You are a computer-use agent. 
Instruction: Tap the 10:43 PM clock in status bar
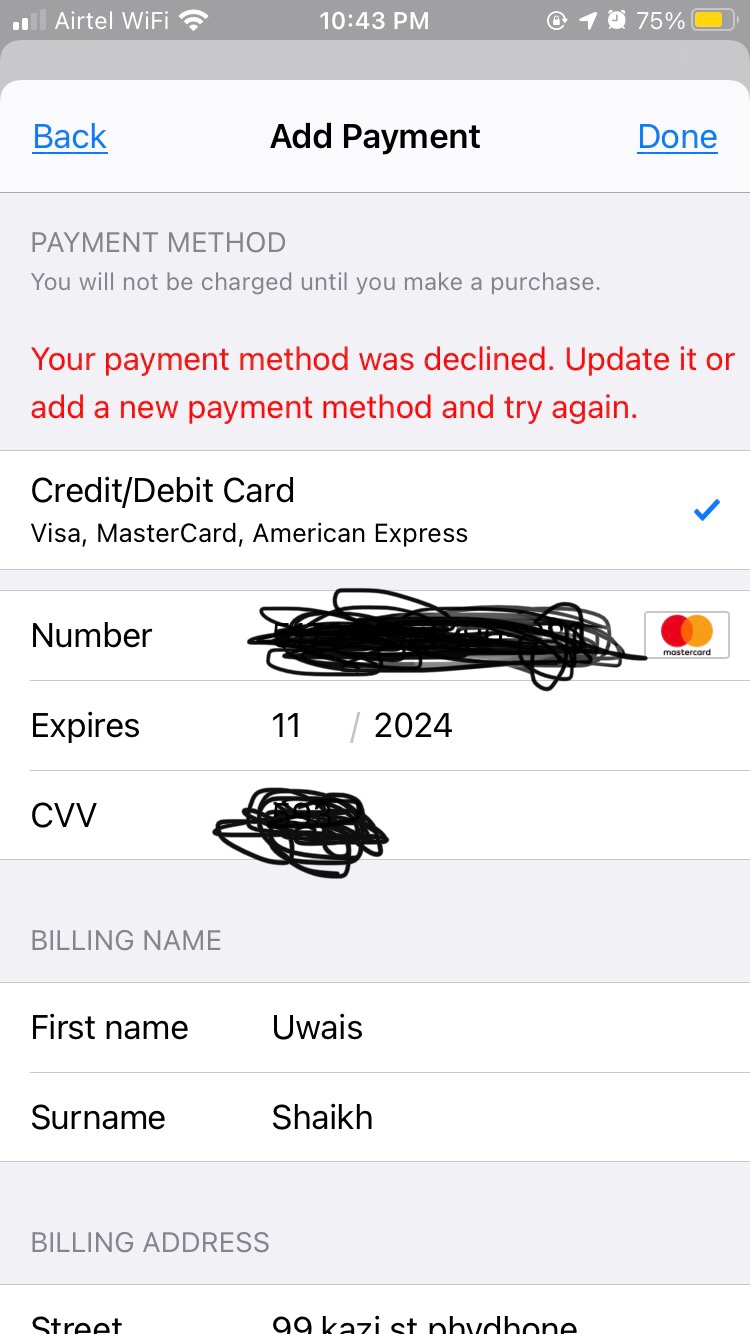pyautogui.click(x=374, y=19)
